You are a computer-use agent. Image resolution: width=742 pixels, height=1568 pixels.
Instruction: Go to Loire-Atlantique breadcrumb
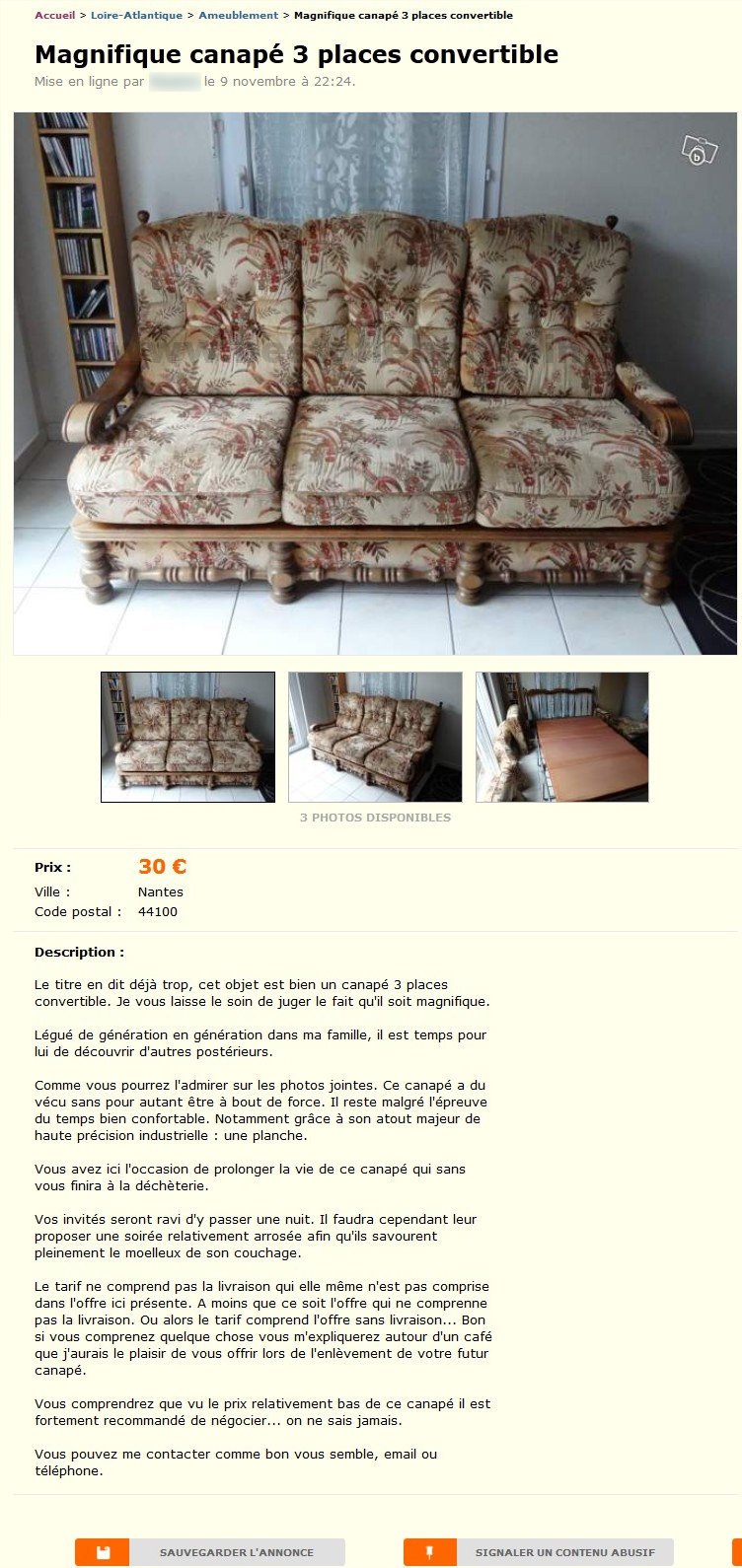pos(136,16)
